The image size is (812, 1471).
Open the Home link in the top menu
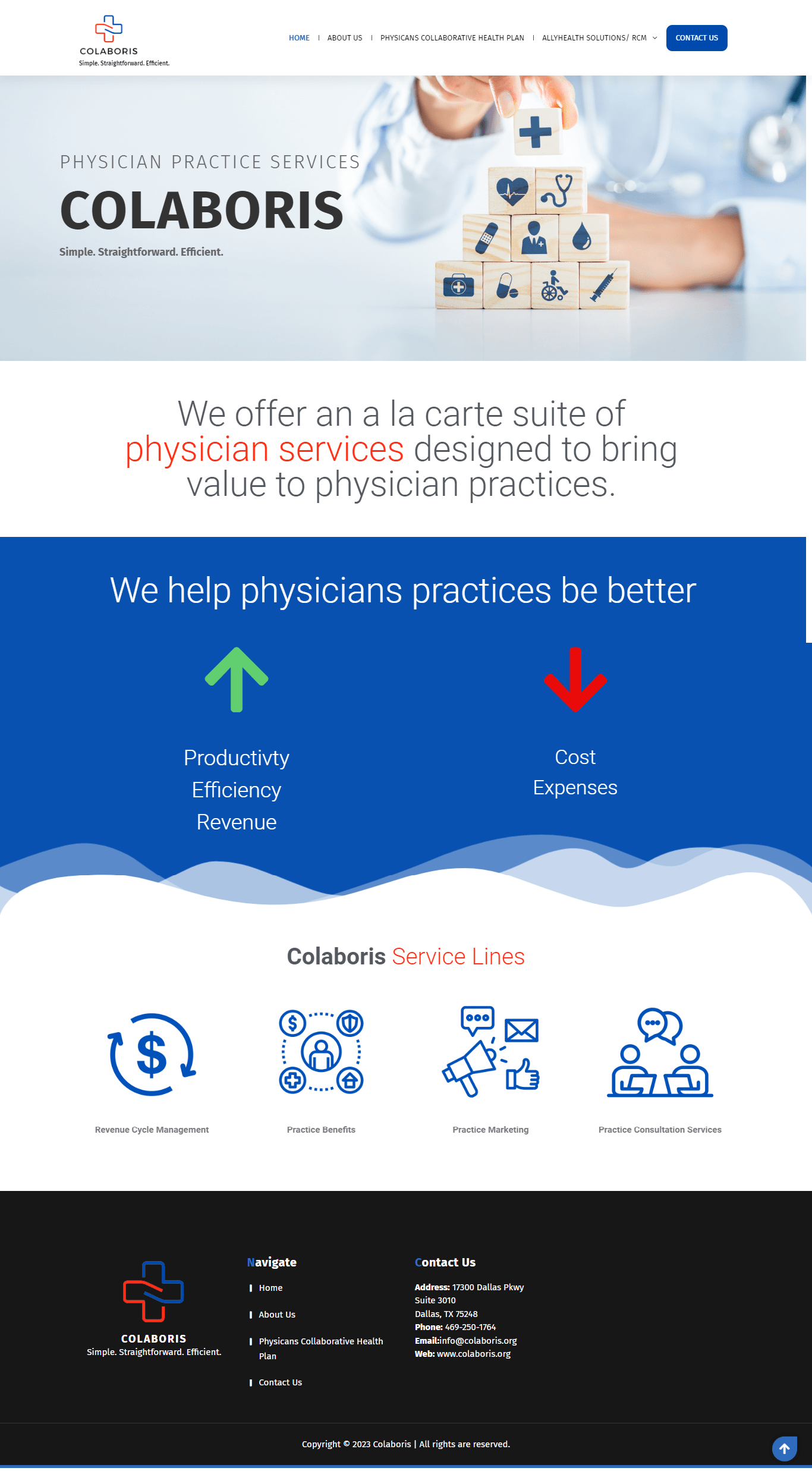pyautogui.click(x=299, y=38)
